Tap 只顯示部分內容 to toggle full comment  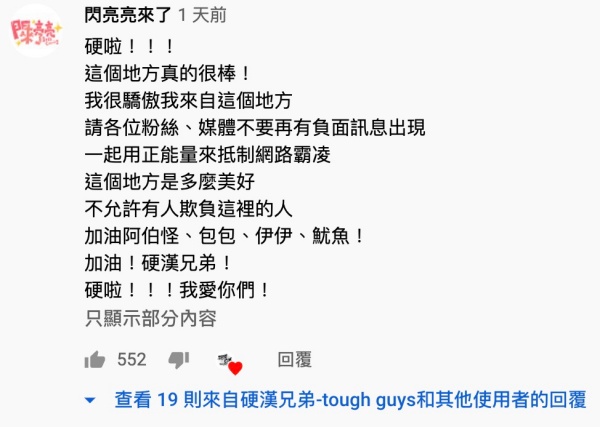pos(150,318)
